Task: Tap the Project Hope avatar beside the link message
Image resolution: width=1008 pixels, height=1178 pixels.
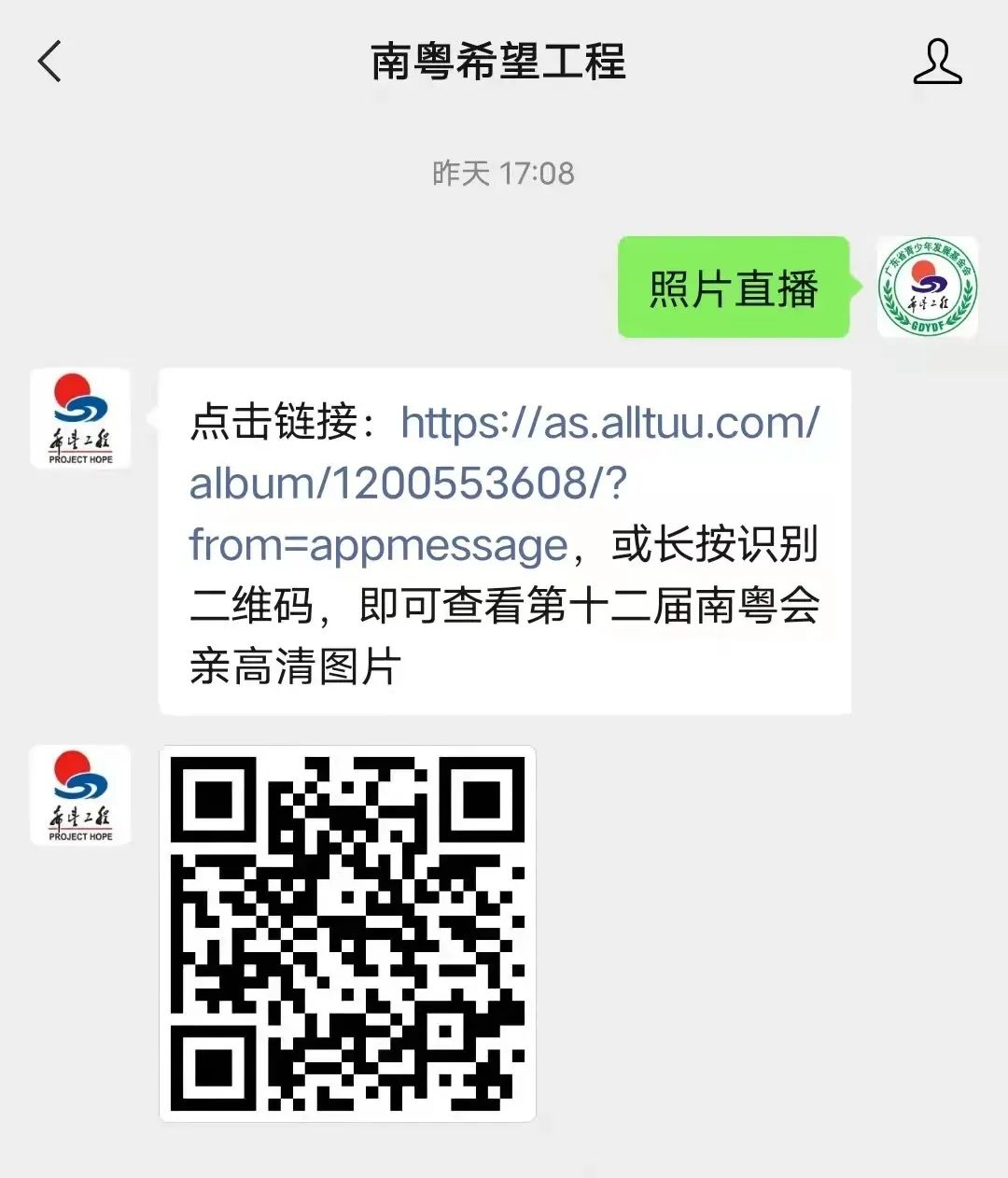Action: click(80, 418)
